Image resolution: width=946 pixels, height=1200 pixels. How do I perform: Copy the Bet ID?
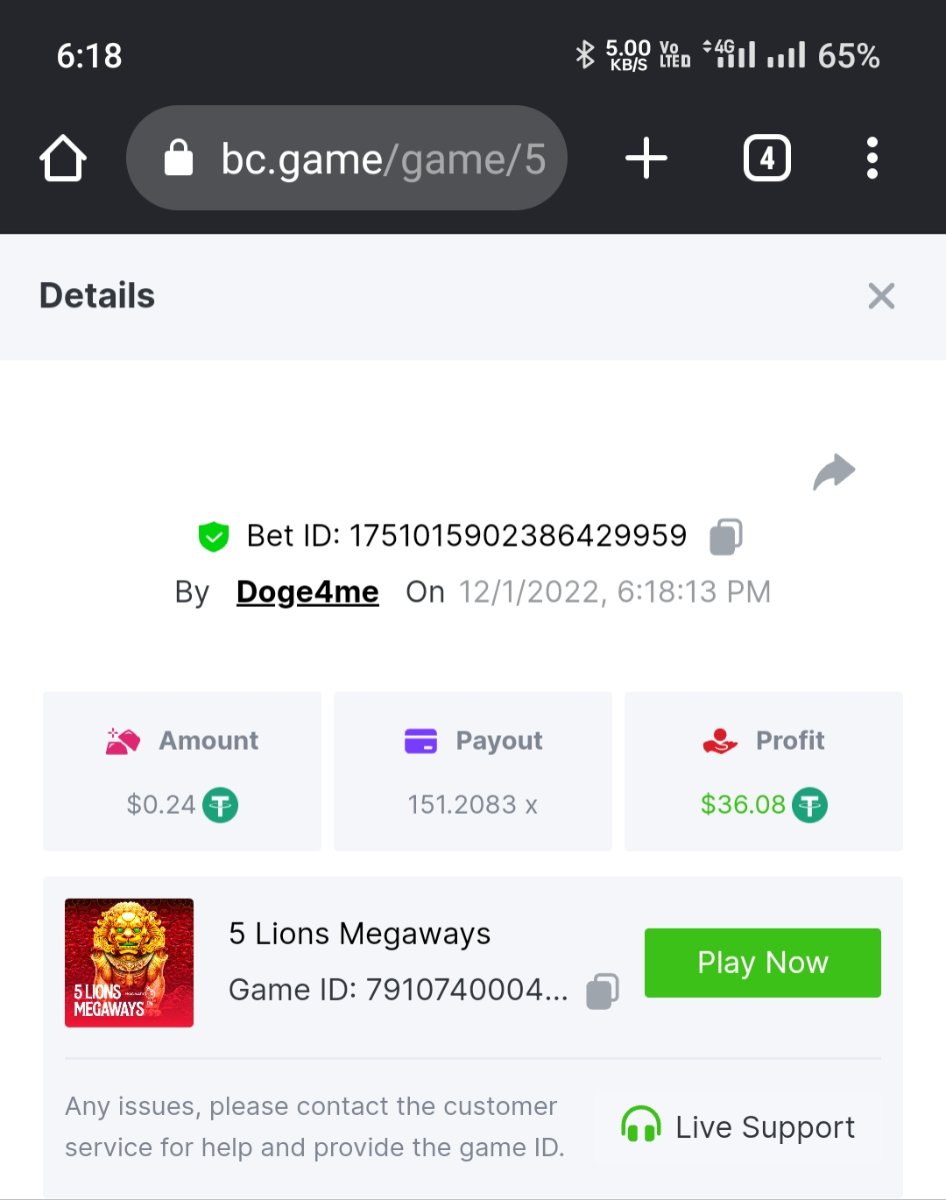tap(725, 537)
